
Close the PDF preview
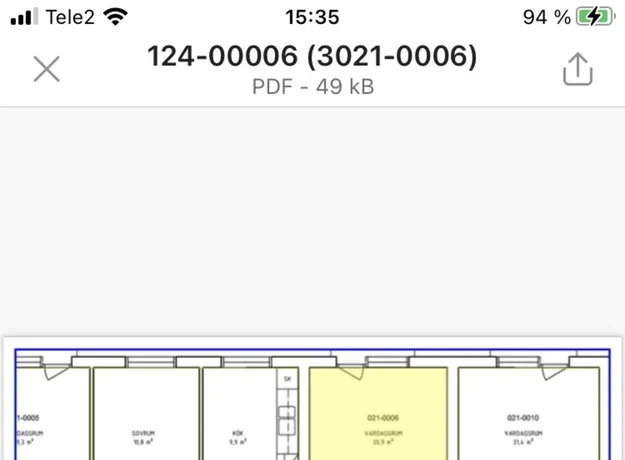click(47, 69)
